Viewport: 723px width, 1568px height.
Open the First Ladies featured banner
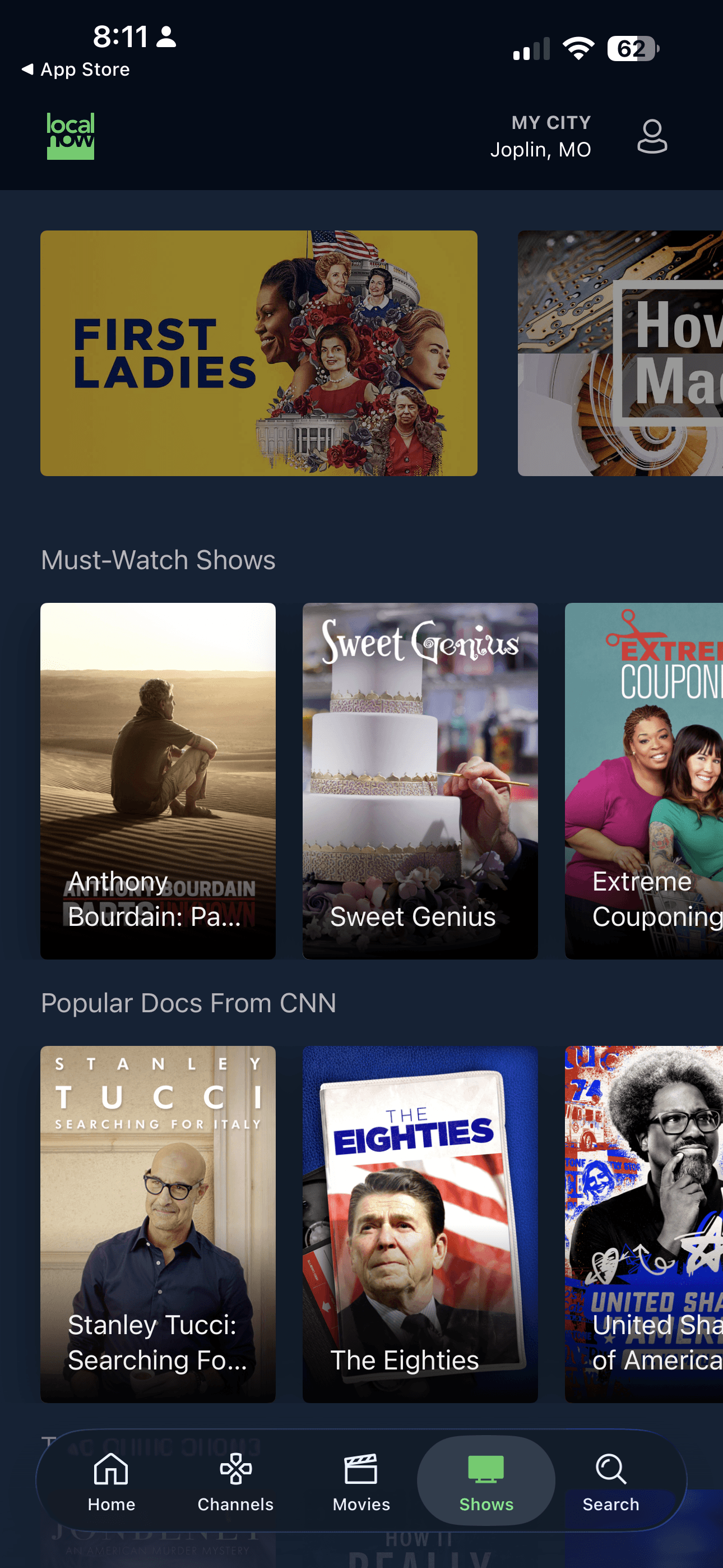coord(258,353)
